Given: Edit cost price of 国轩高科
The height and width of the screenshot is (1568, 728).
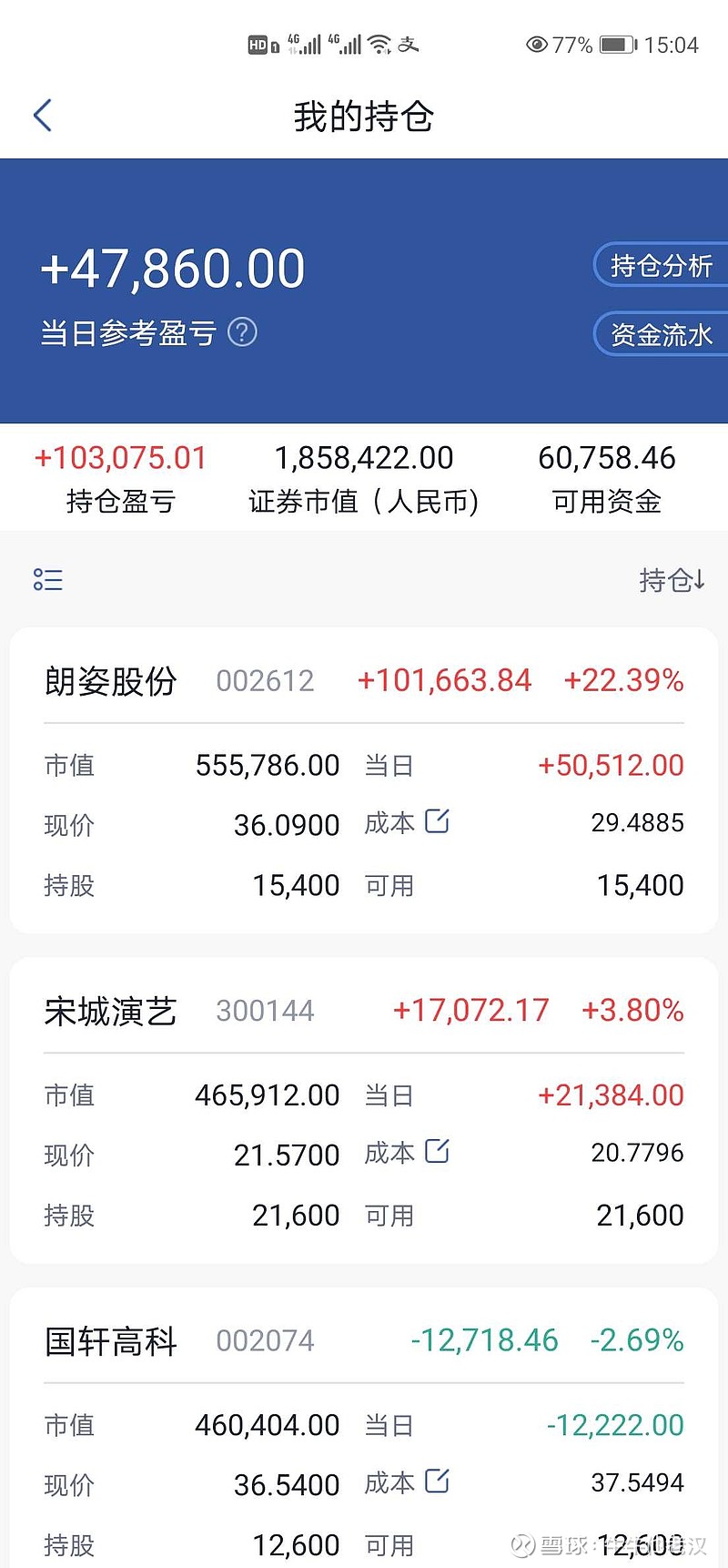Looking at the screenshot, I should [438, 1481].
